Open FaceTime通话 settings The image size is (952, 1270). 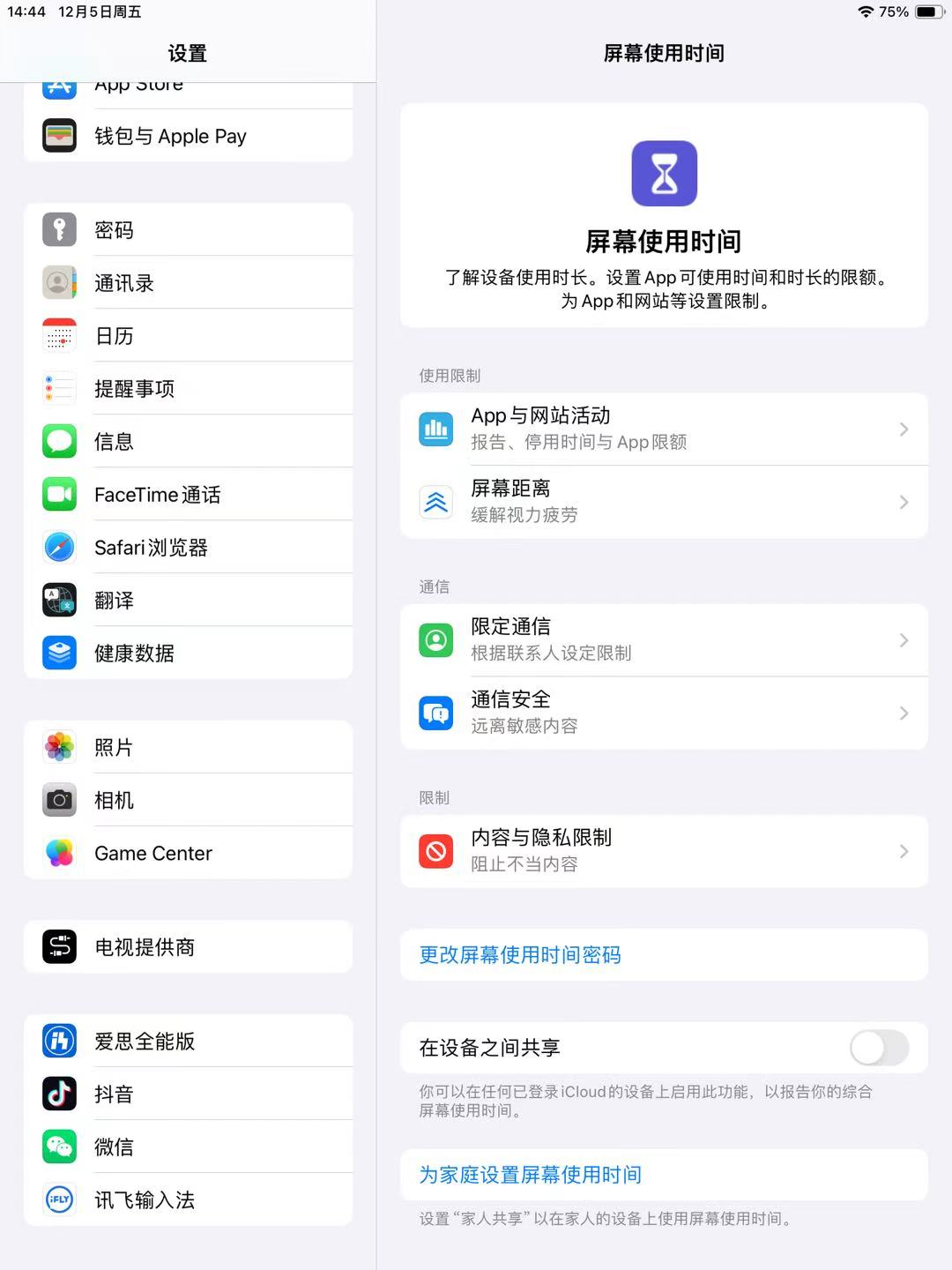click(188, 495)
